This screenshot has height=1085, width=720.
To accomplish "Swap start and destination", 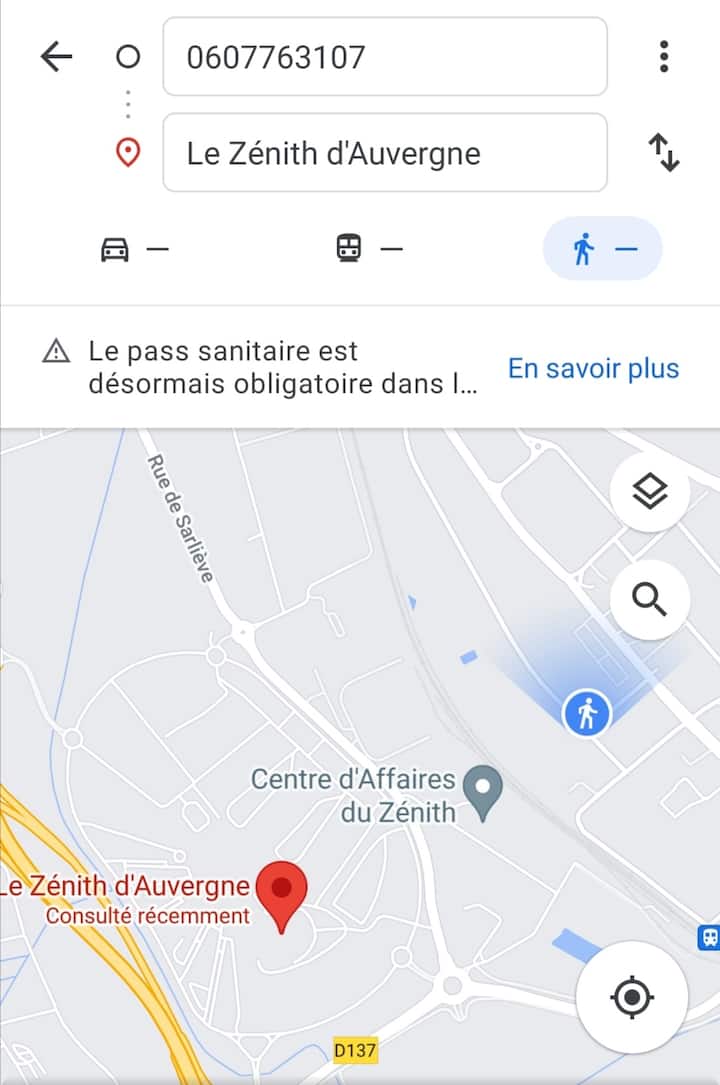I will 663,153.
